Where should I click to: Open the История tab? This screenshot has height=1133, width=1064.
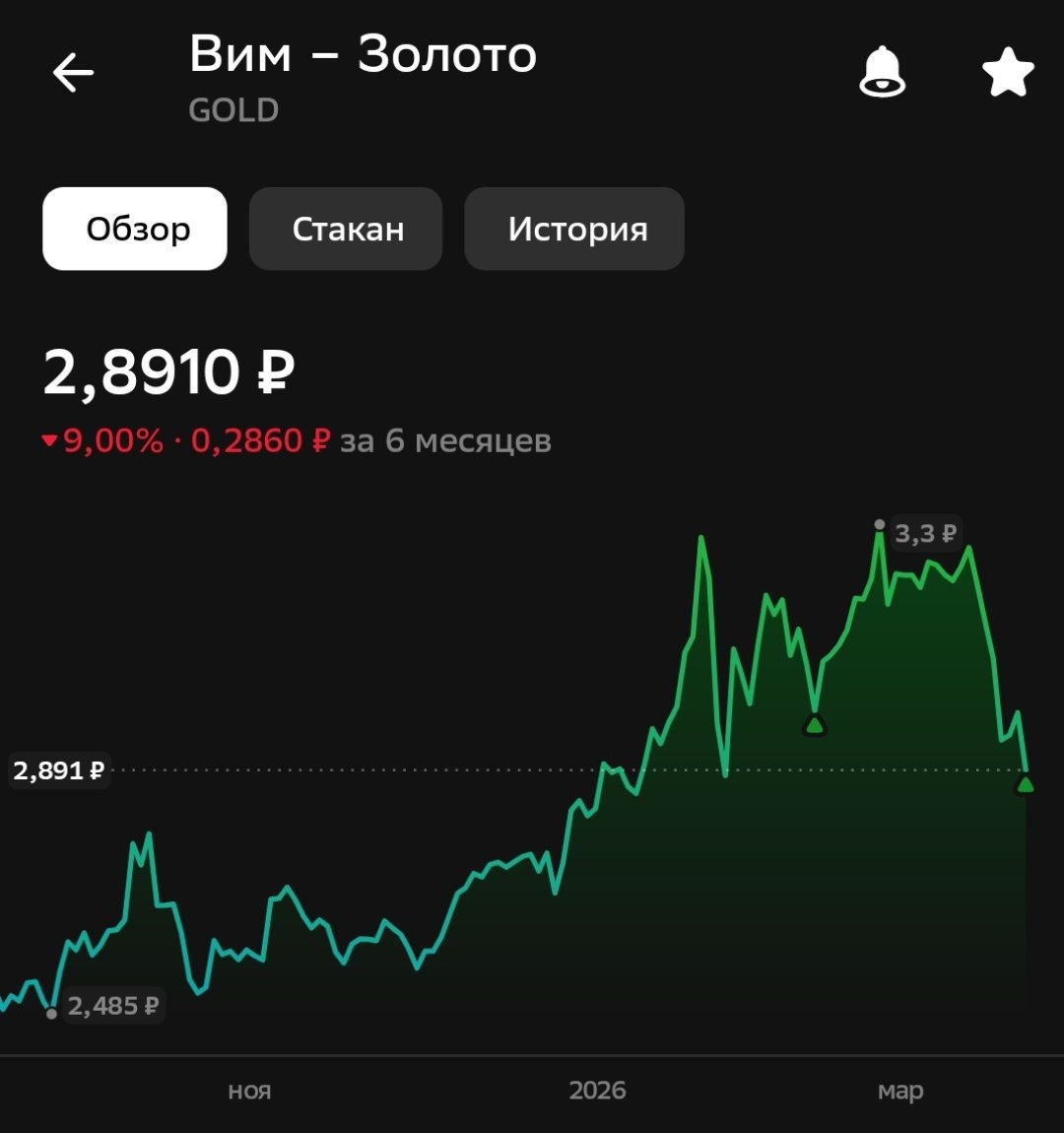pyautogui.click(x=574, y=229)
